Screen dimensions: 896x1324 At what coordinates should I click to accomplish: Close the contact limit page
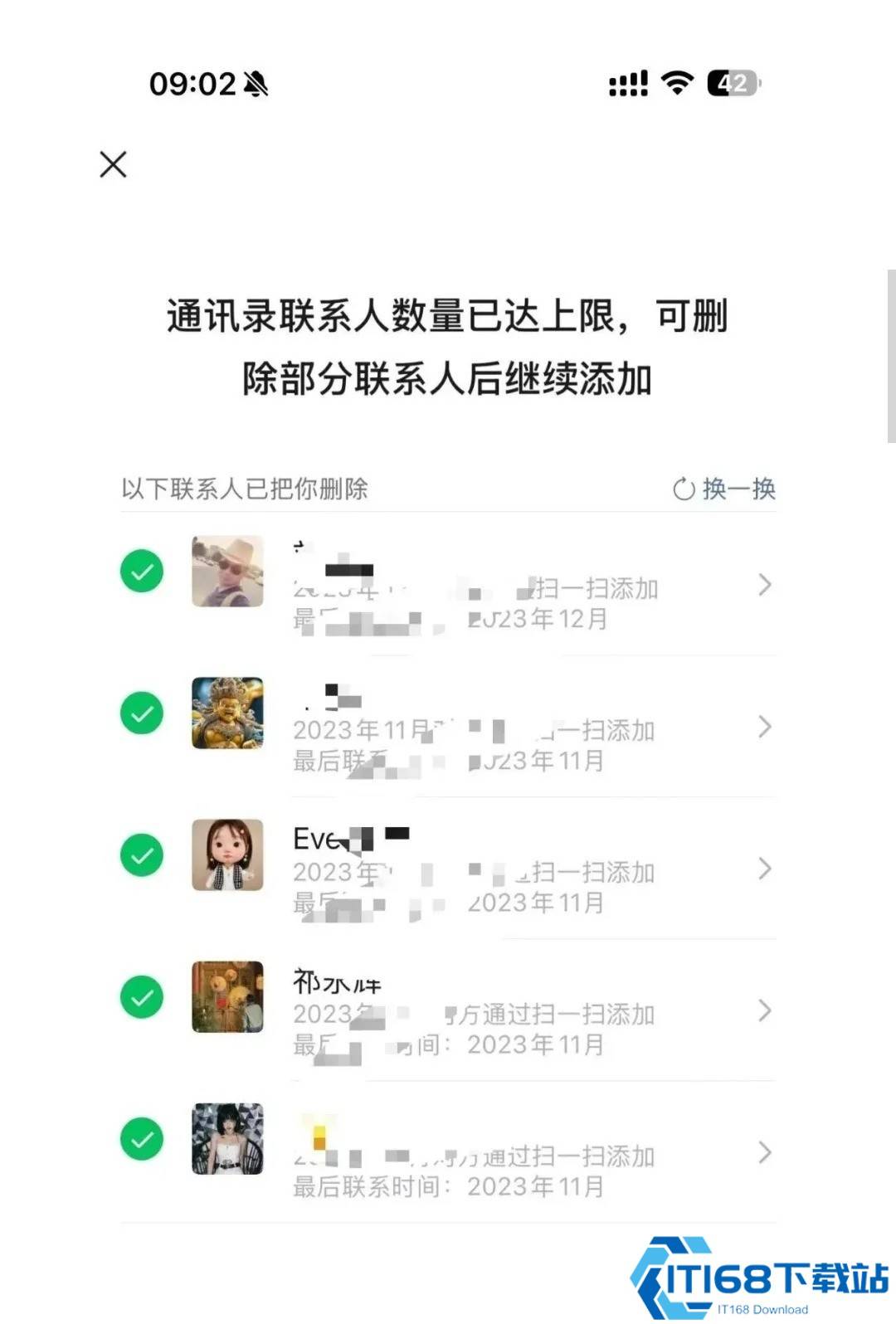[x=113, y=164]
